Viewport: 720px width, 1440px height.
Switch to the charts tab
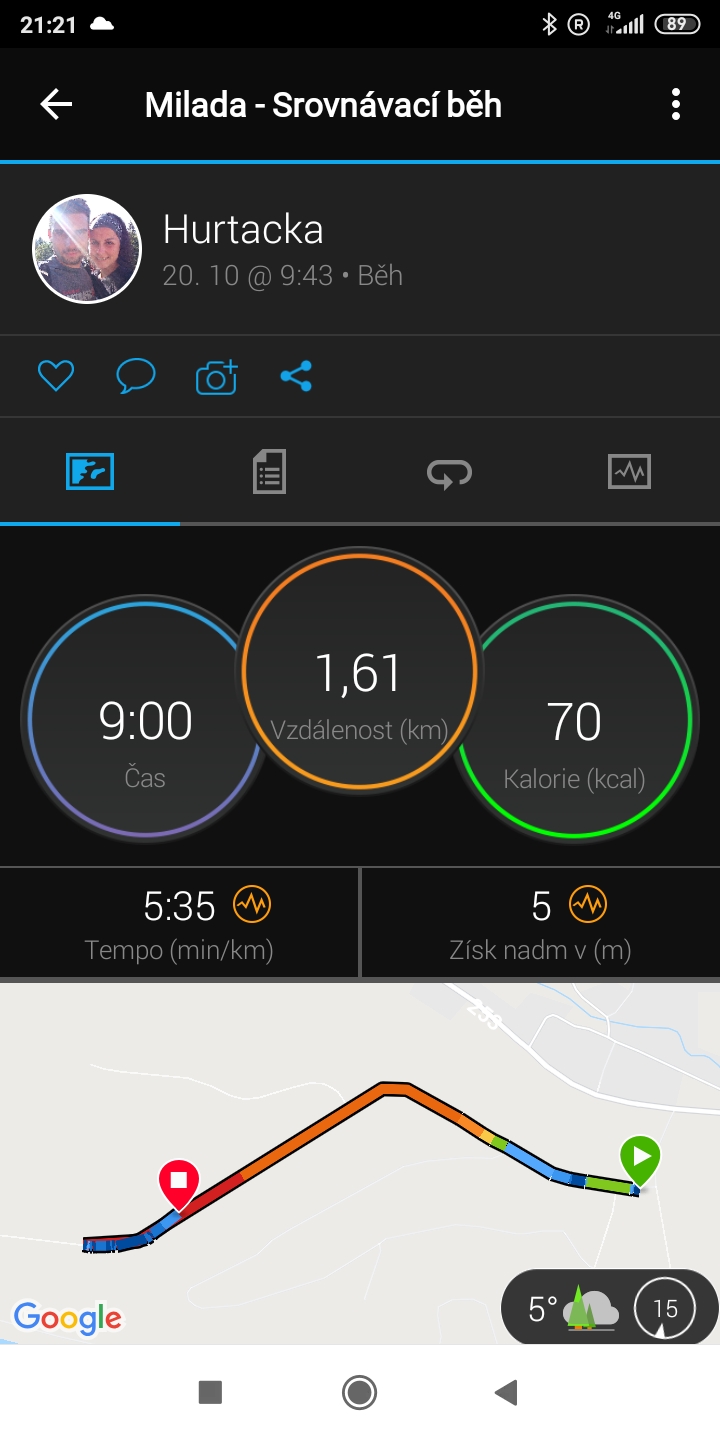coord(630,471)
